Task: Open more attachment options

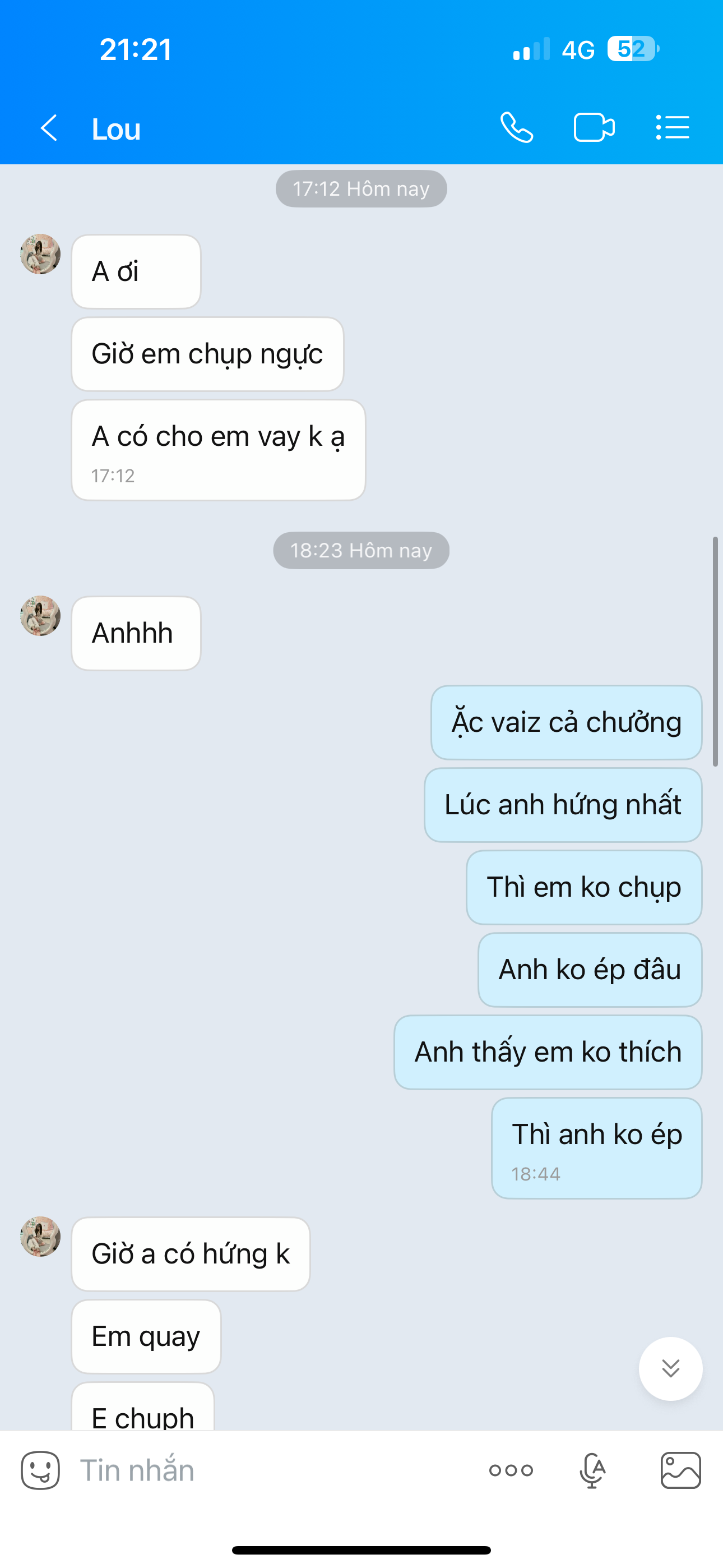Action: (511, 1470)
